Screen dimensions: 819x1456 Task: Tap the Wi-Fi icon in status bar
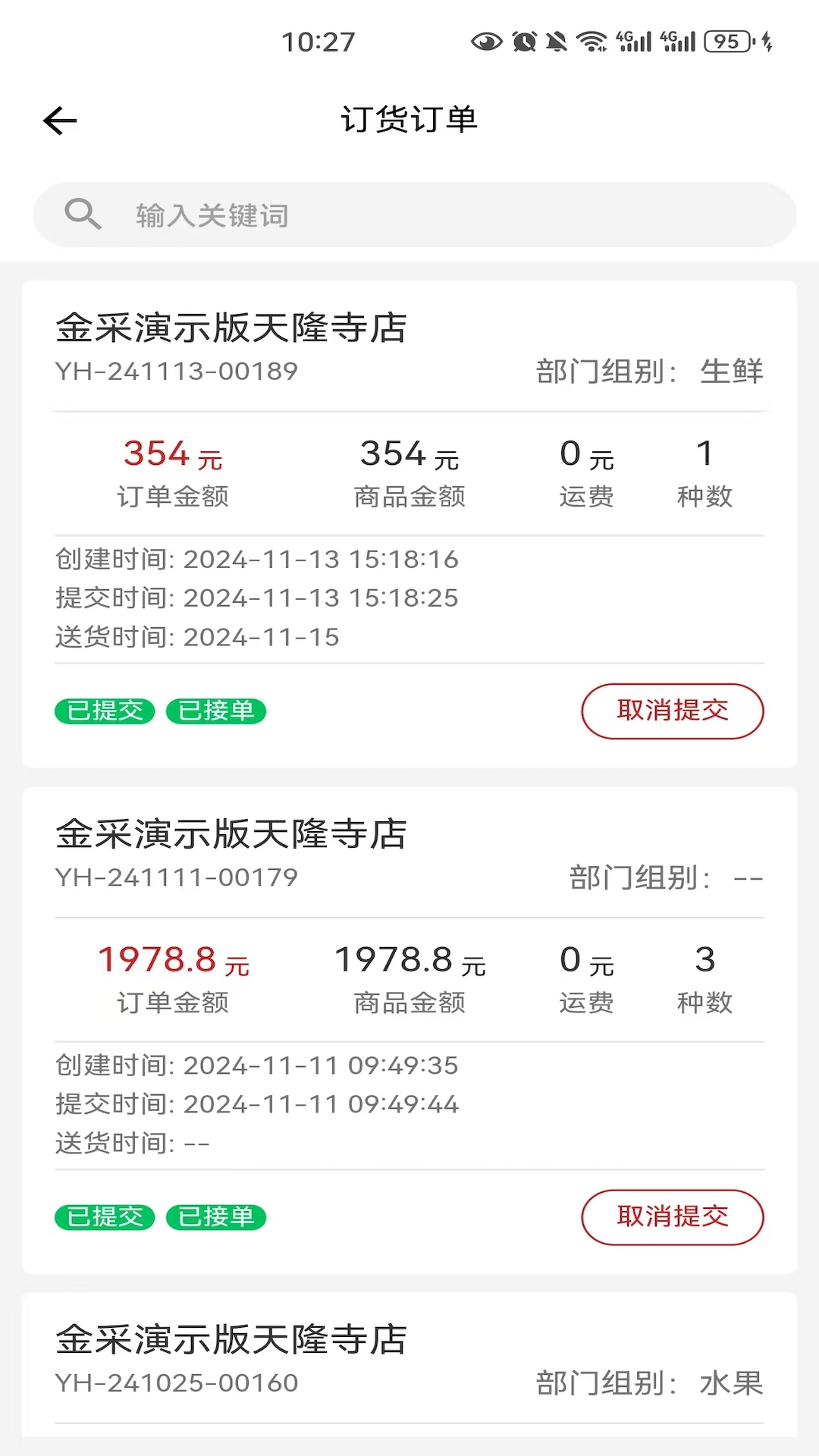tap(594, 42)
